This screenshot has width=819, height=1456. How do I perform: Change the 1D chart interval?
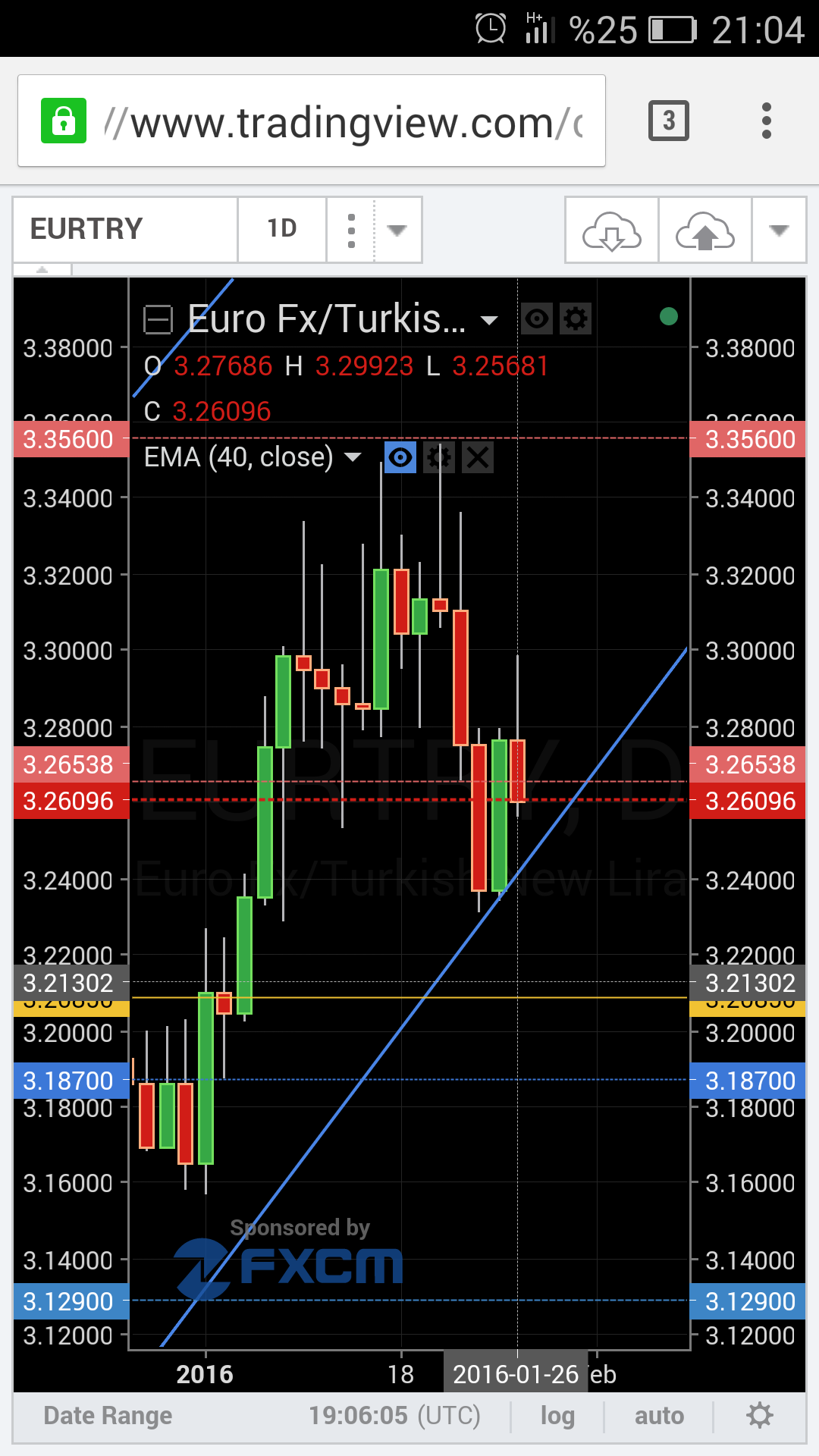point(282,229)
